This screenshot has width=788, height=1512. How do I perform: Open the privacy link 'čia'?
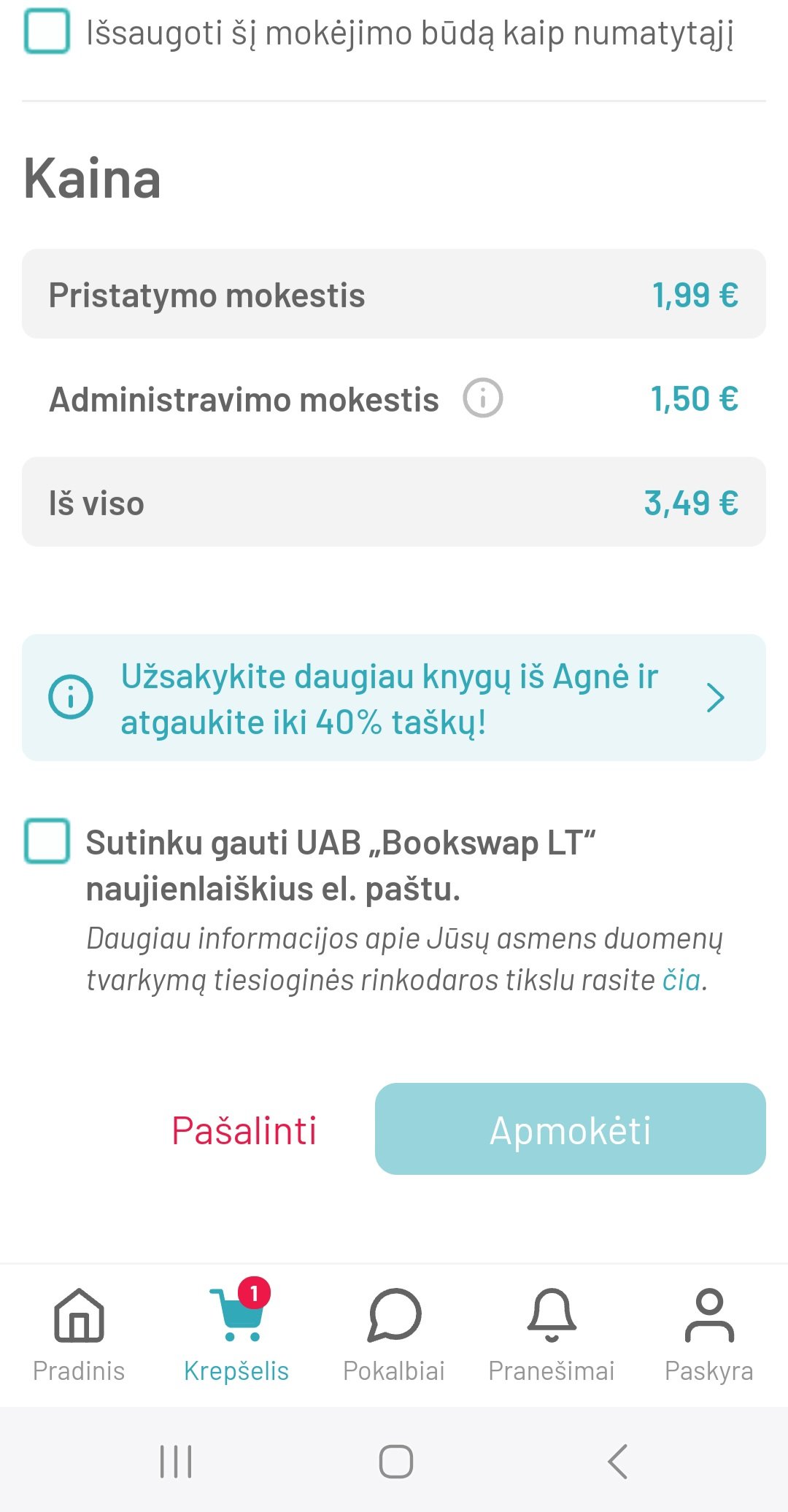point(681,980)
